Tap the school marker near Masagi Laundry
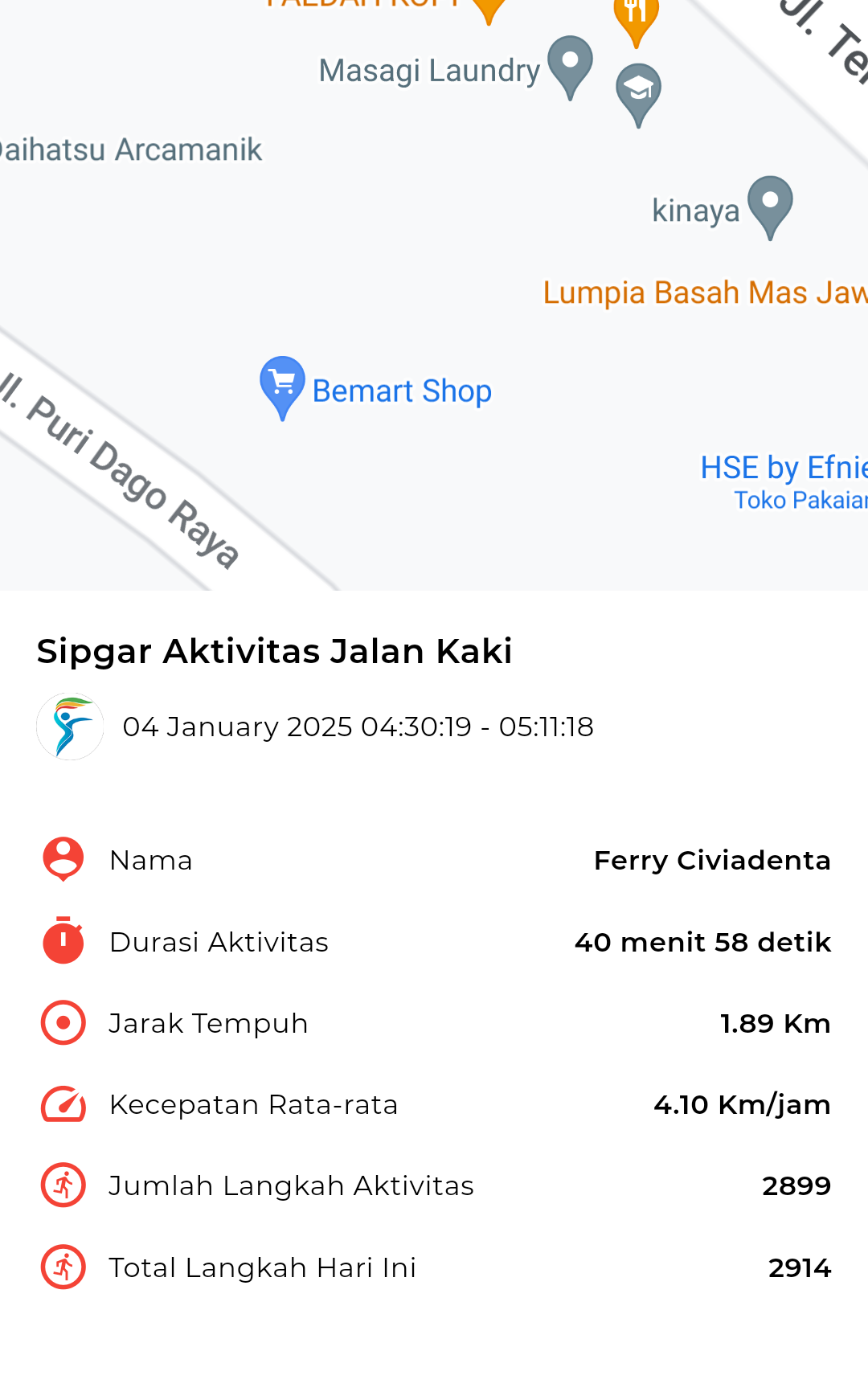This screenshot has width=868, height=1392. 638,95
